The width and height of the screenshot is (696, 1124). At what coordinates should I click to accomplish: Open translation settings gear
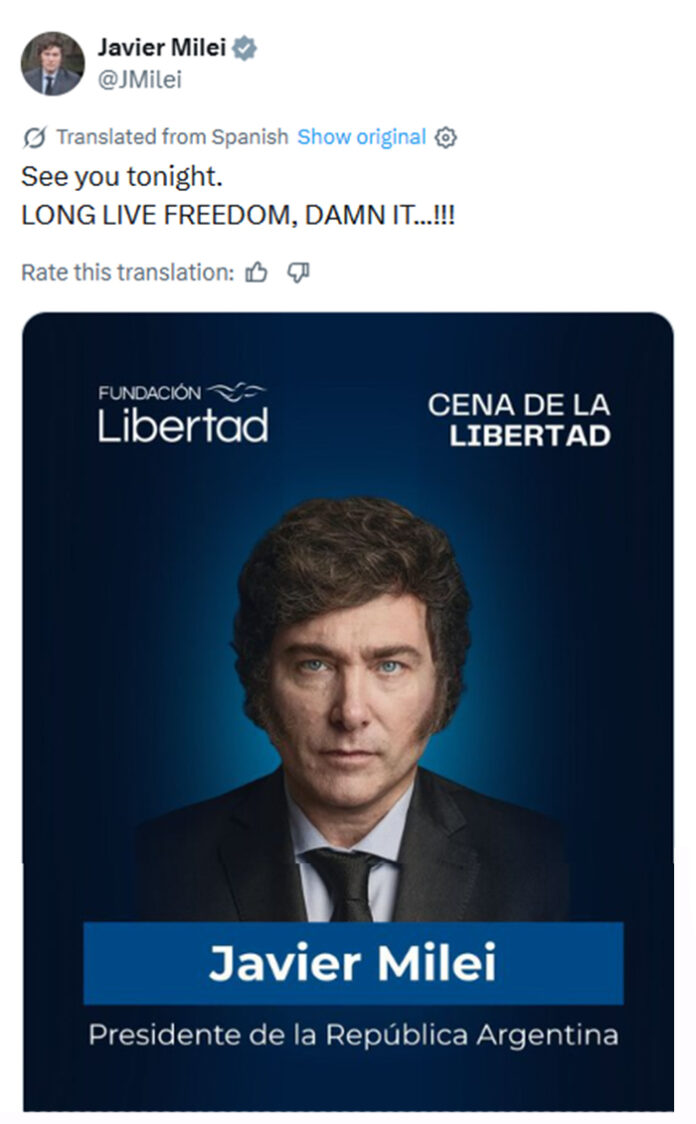(x=446, y=137)
